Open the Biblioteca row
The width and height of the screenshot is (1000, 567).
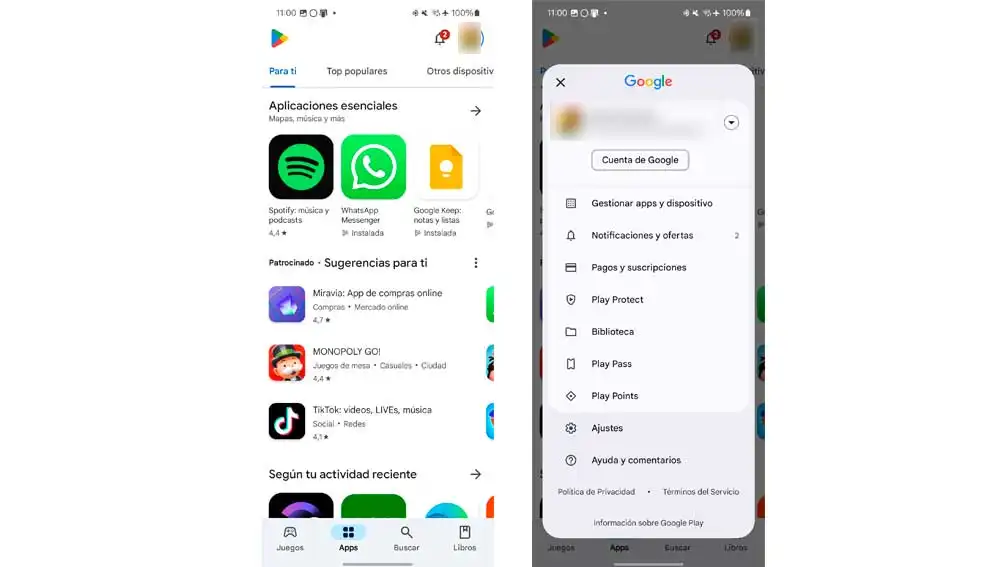612,331
